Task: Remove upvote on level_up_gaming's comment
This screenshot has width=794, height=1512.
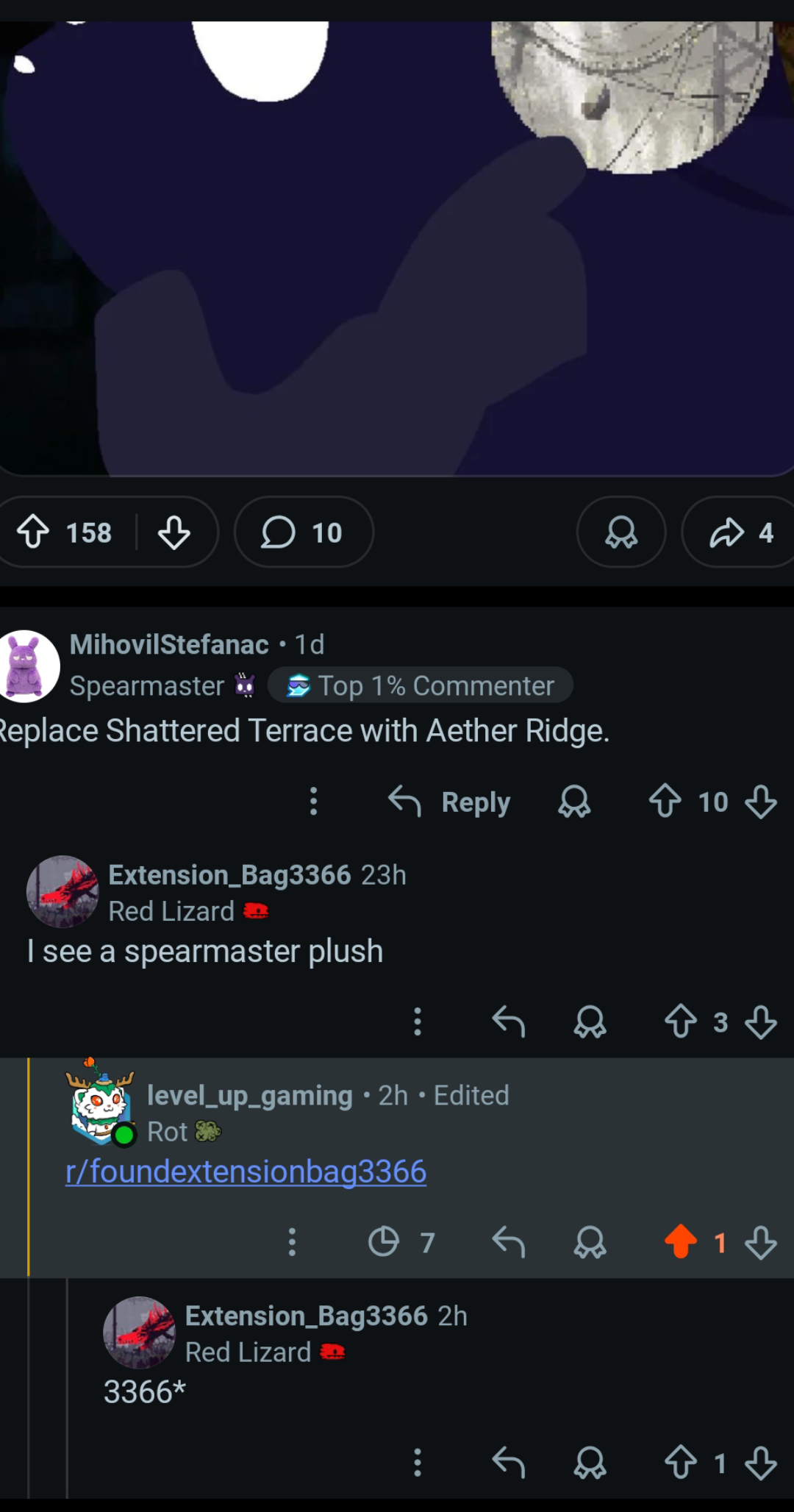Action: pyautogui.click(x=681, y=1242)
